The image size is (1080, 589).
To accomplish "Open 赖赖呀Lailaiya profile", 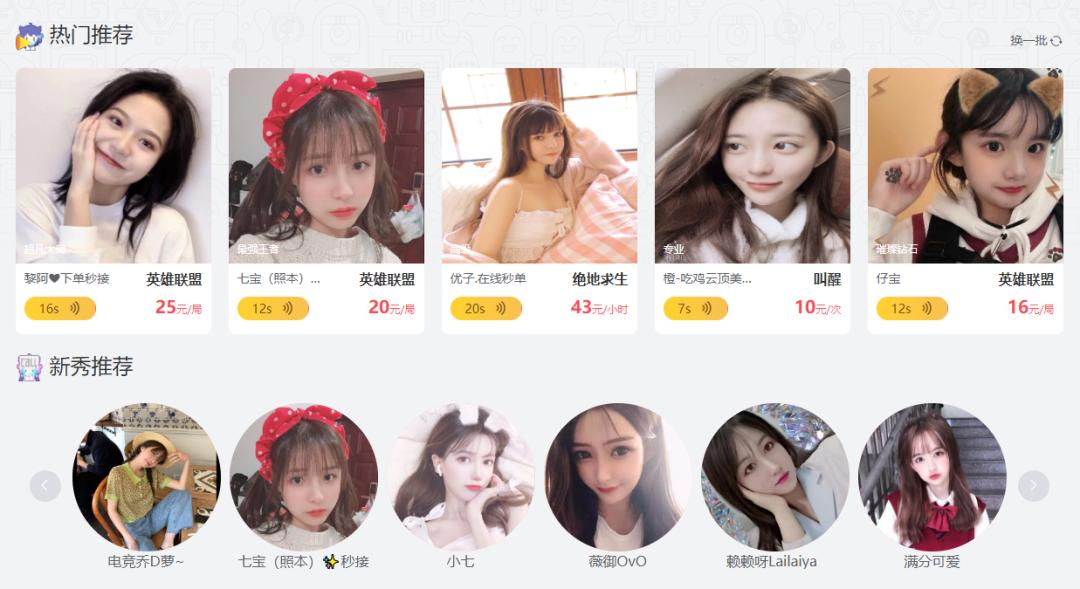I will [x=775, y=477].
